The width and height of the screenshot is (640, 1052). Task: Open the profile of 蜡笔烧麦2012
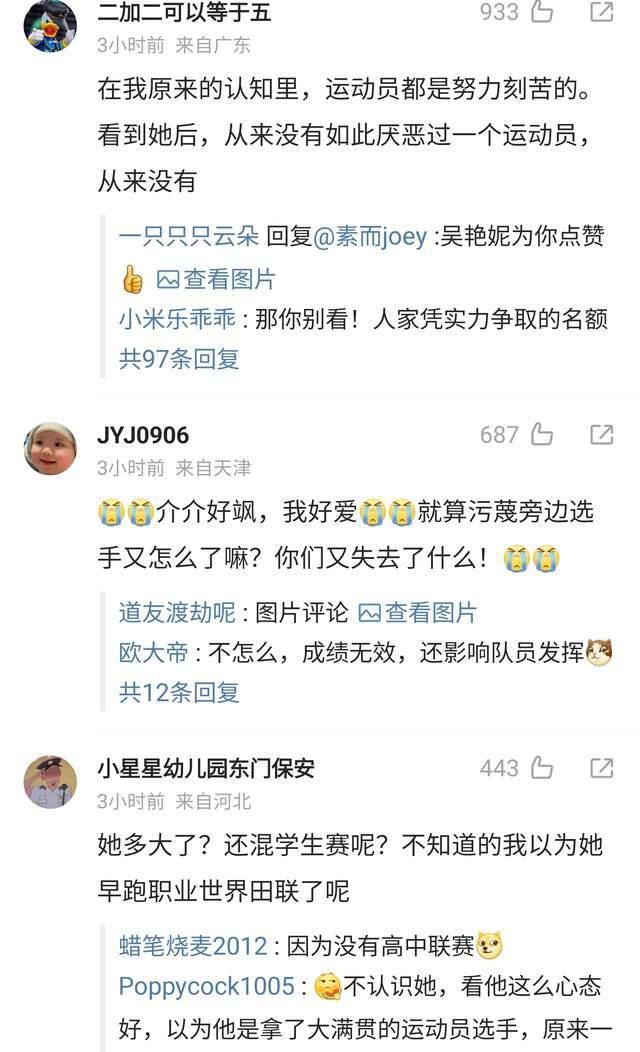tap(193, 945)
